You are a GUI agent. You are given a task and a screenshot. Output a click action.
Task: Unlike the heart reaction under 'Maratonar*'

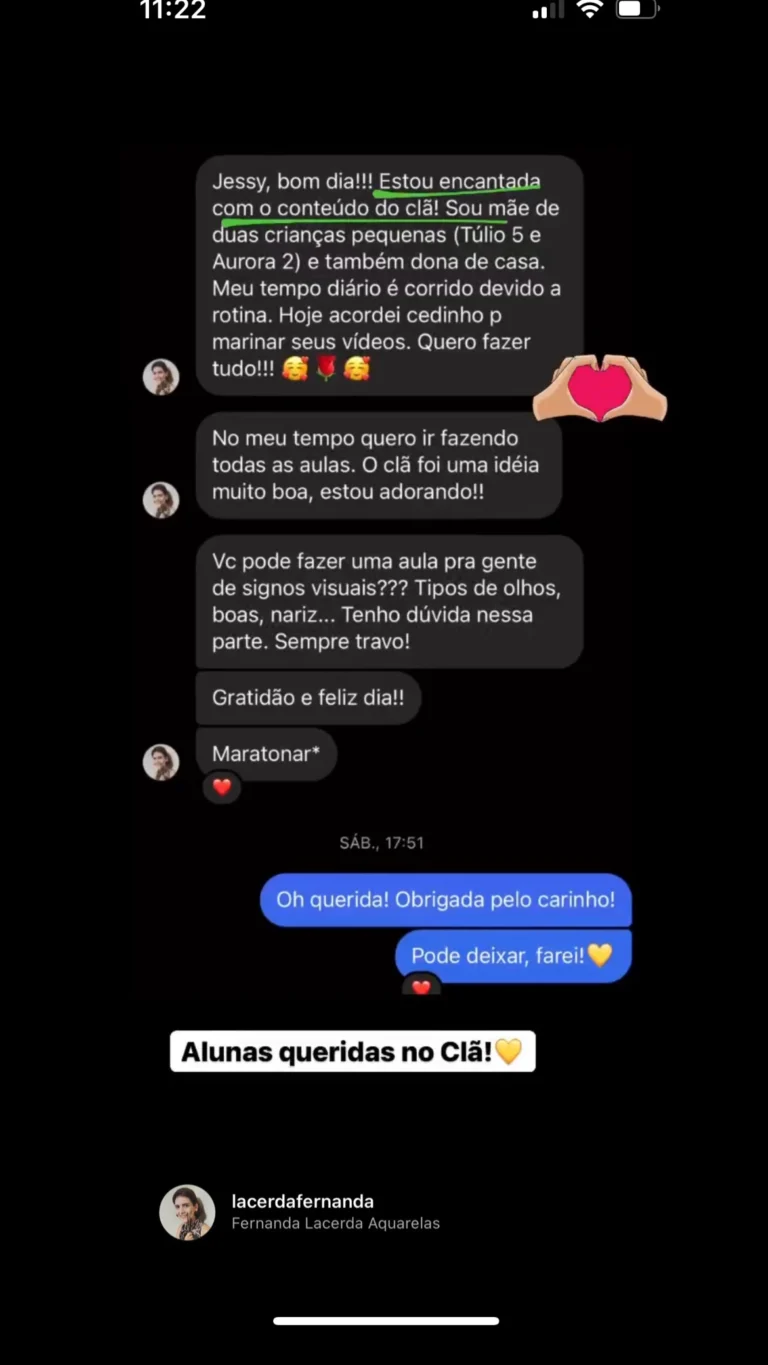click(x=222, y=787)
